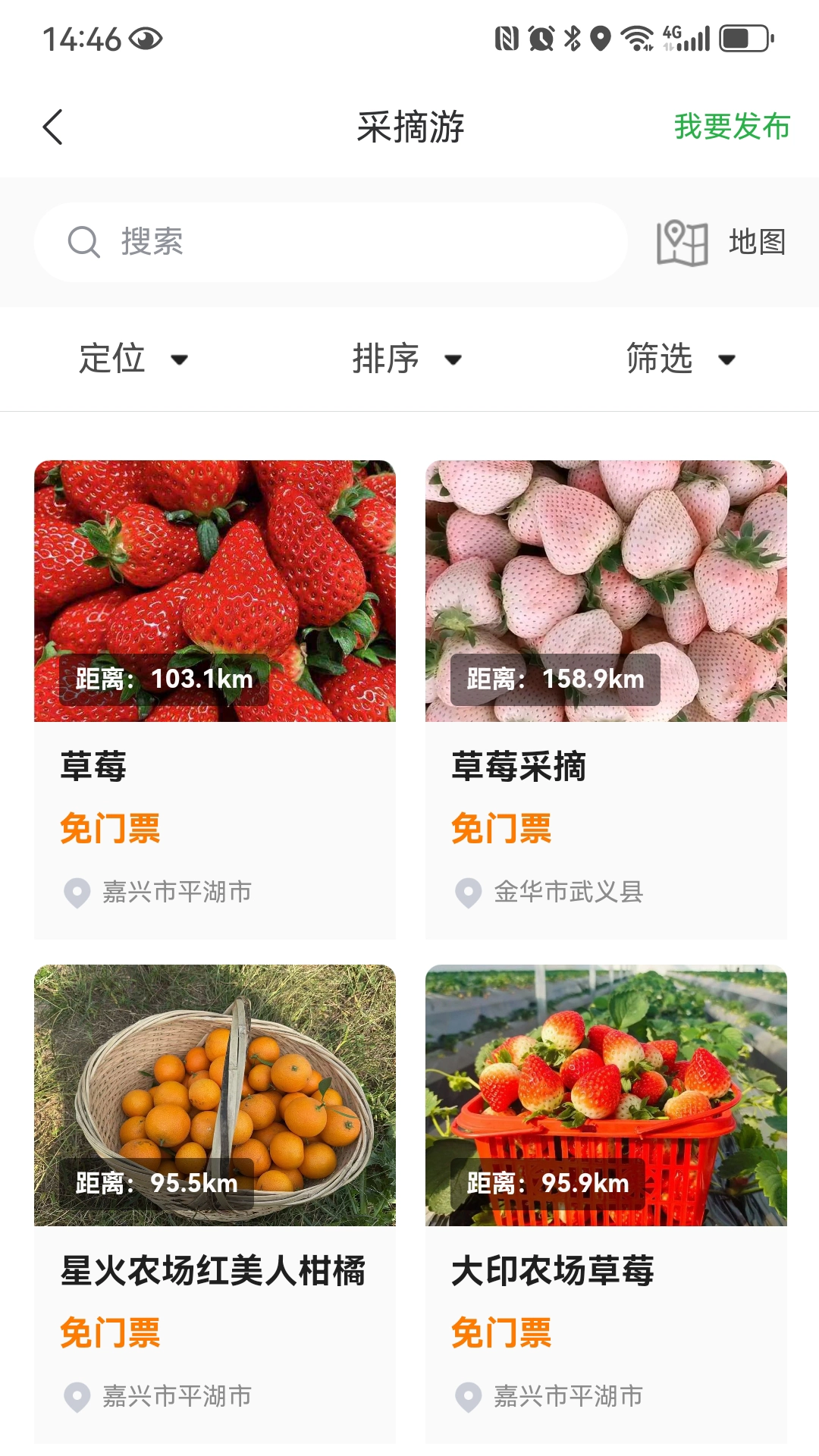Toggle the 免门票 label on the 草莓 card
819x1456 pixels.
coord(111,830)
